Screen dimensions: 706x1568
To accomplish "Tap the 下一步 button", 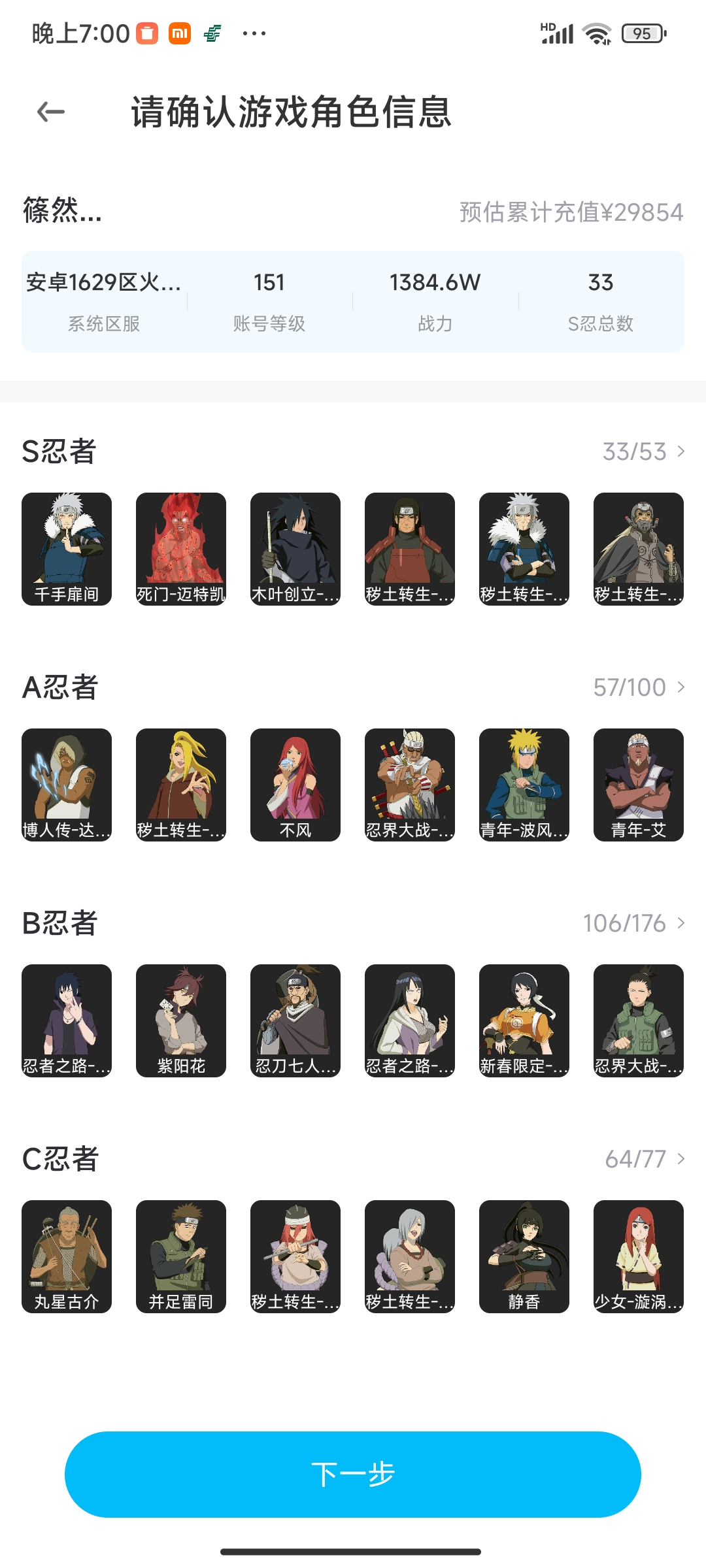I will [353, 1474].
